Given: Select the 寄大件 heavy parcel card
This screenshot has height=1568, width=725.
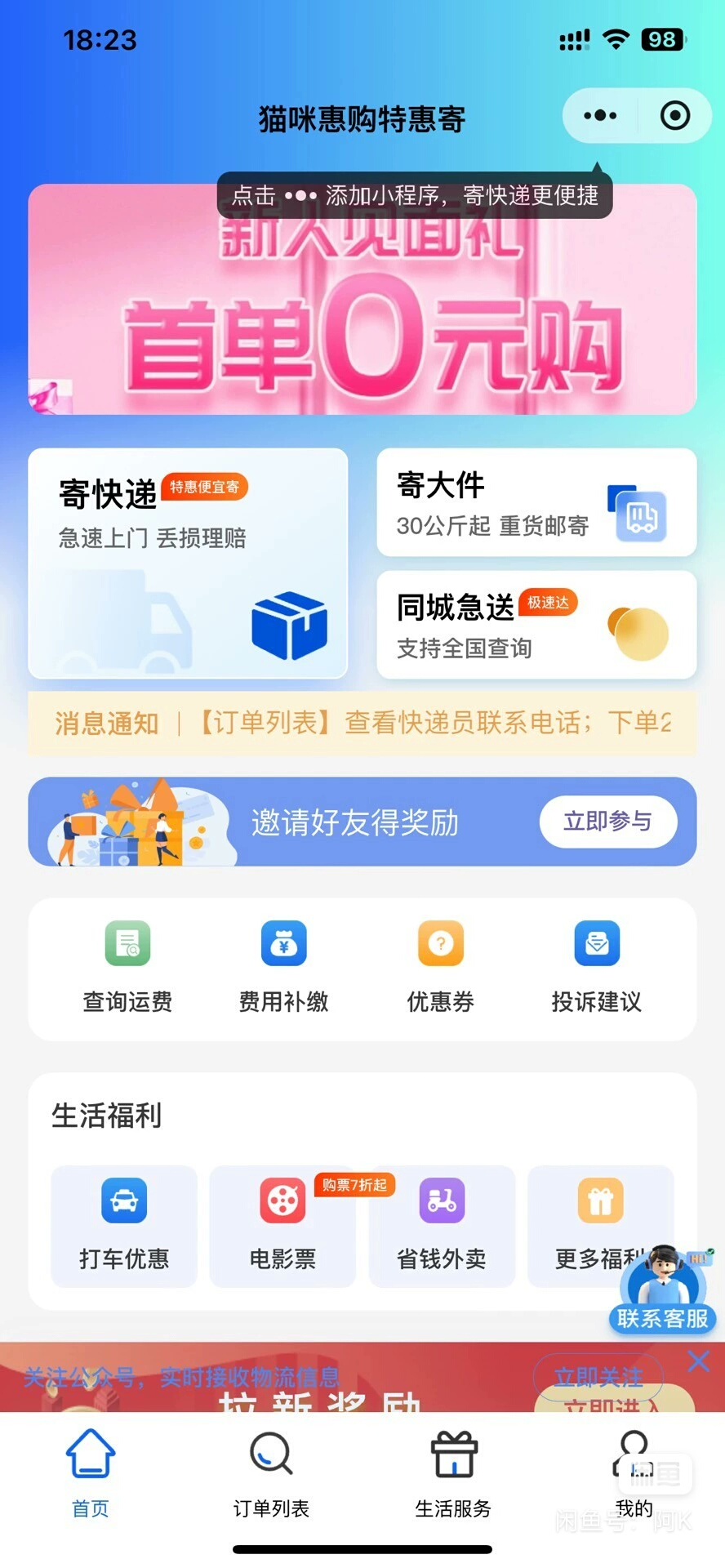Looking at the screenshot, I should [x=536, y=502].
